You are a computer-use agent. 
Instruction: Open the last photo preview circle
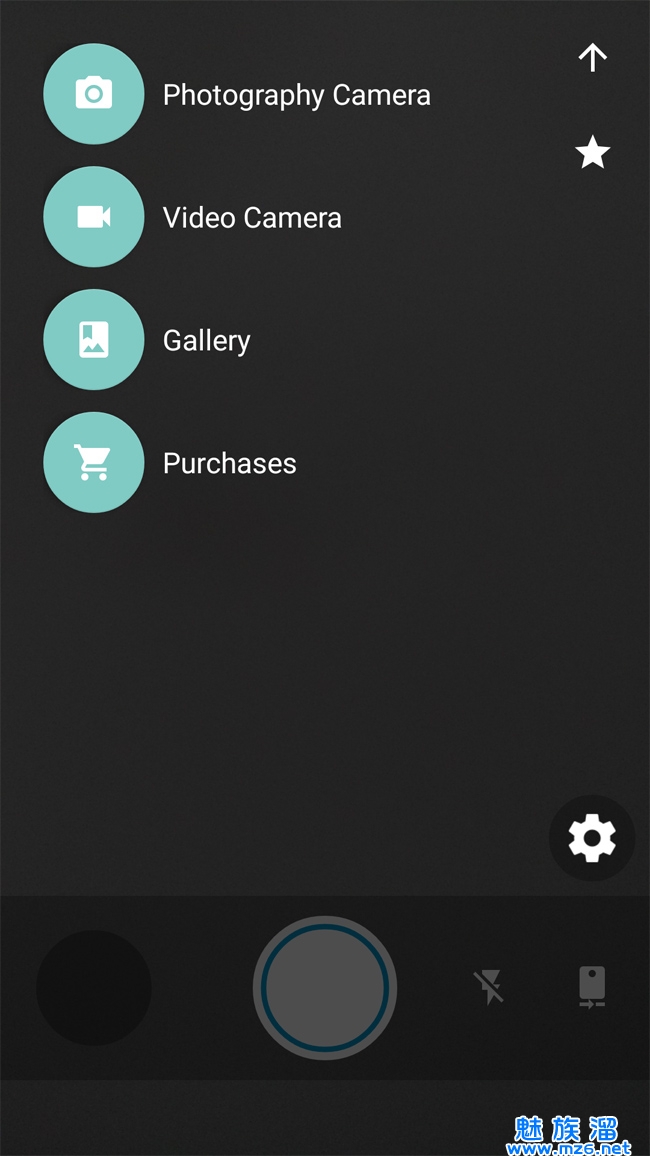coord(94,988)
